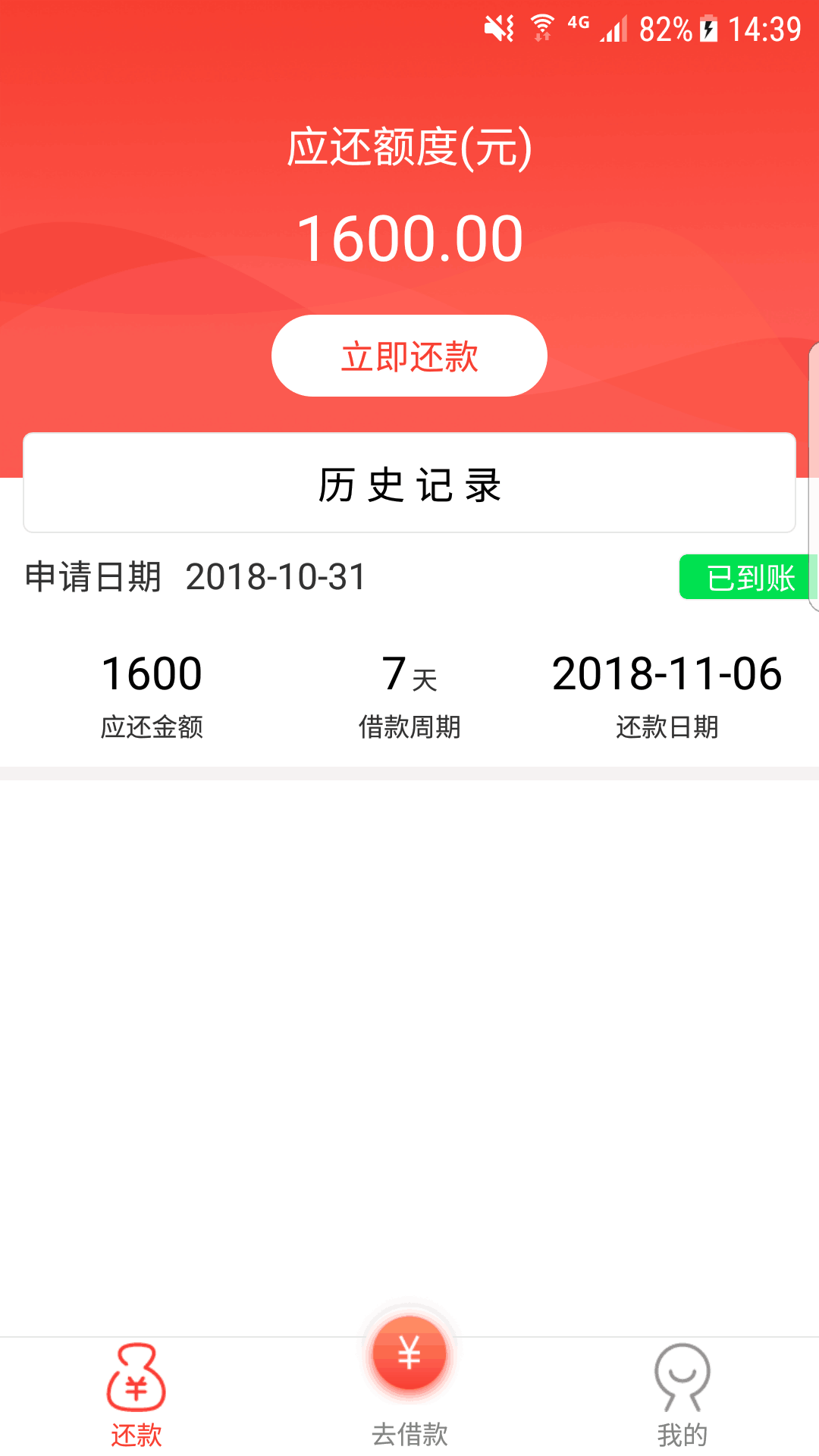The height and width of the screenshot is (1456, 819).
Task: Switch to the 还款 tab
Action: pyautogui.click(x=136, y=1396)
